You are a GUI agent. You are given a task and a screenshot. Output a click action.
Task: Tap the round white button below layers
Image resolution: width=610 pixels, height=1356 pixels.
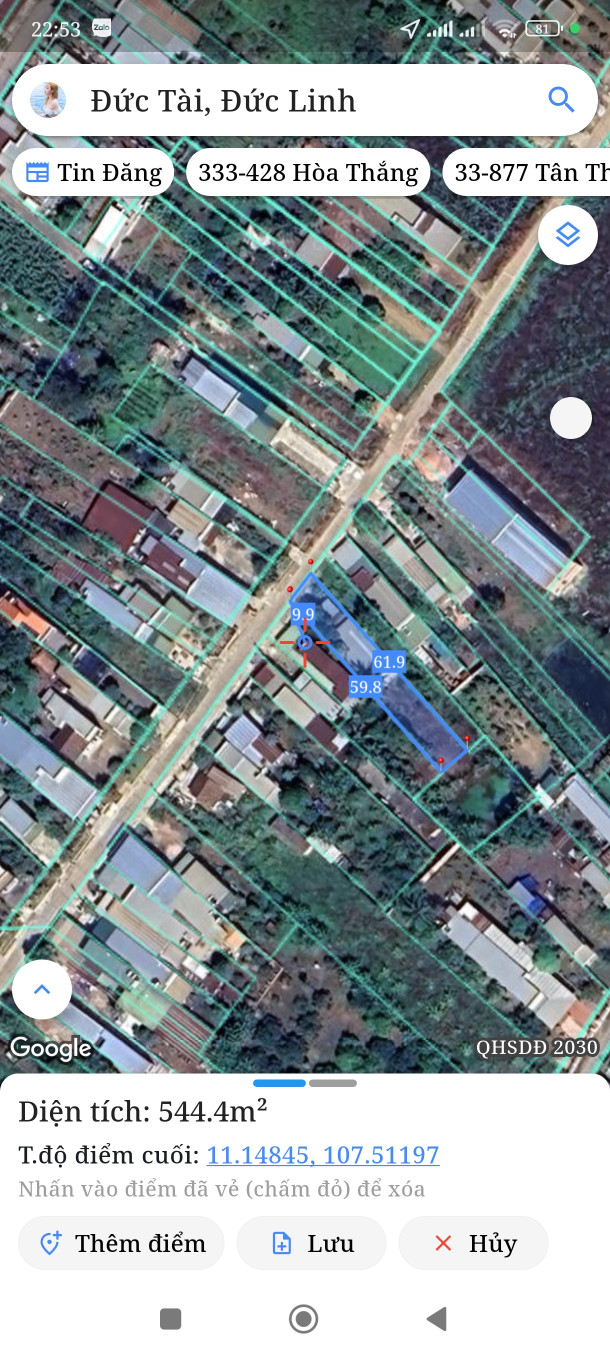pos(571,417)
